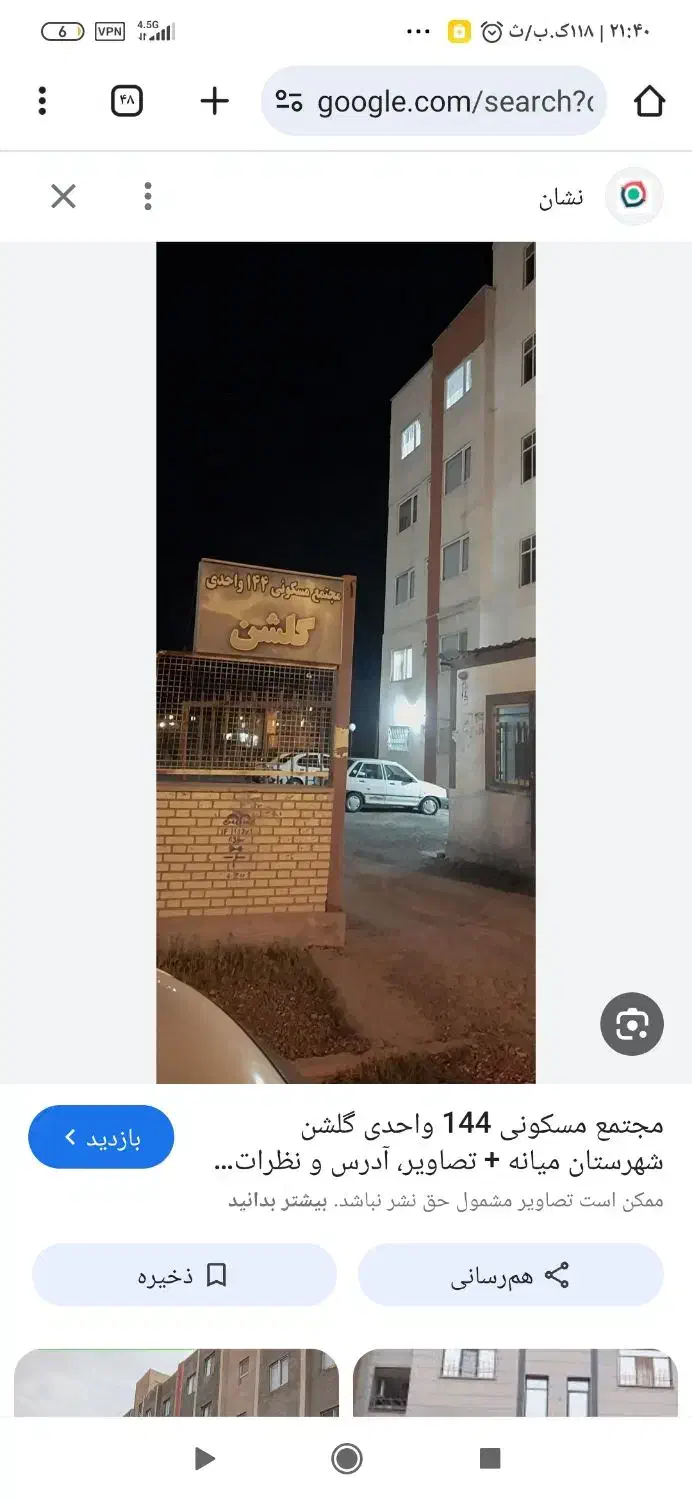Open a new browser tab
Viewport: 692px width, 1500px height.
[x=215, y=101]
